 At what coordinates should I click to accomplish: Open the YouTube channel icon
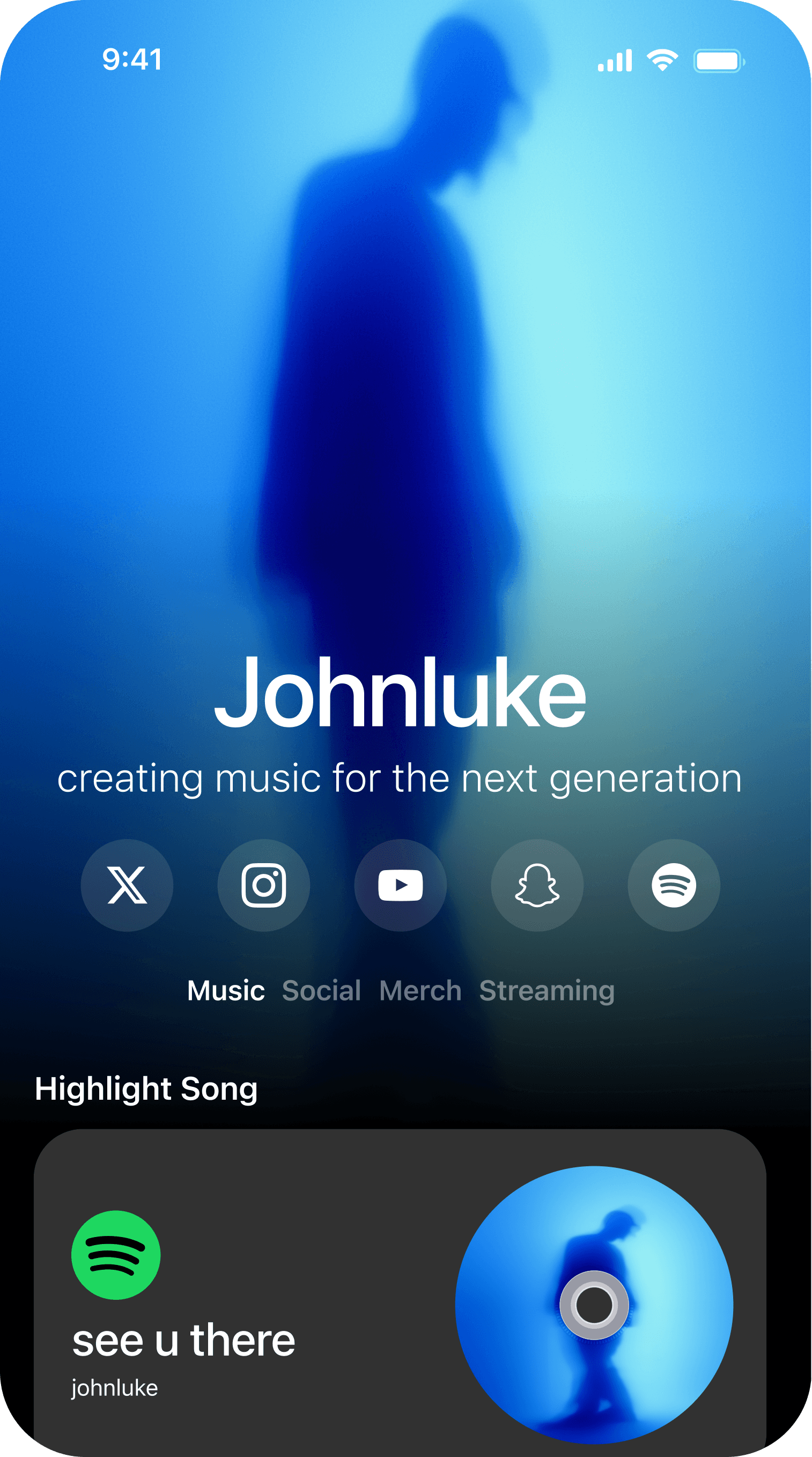tap(400, 885)
